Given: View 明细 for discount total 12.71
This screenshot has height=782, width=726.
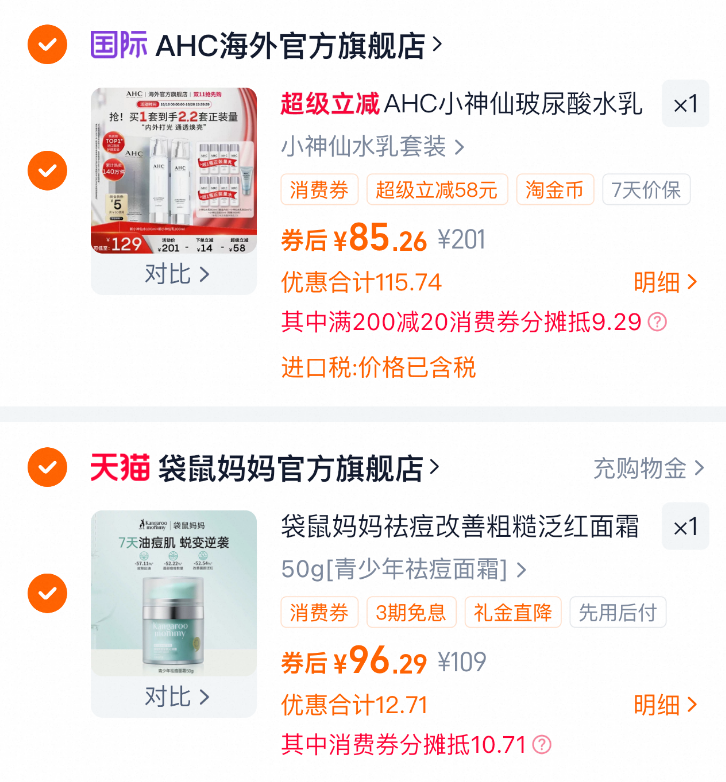Looking at the screenshot, I should 666,705.
